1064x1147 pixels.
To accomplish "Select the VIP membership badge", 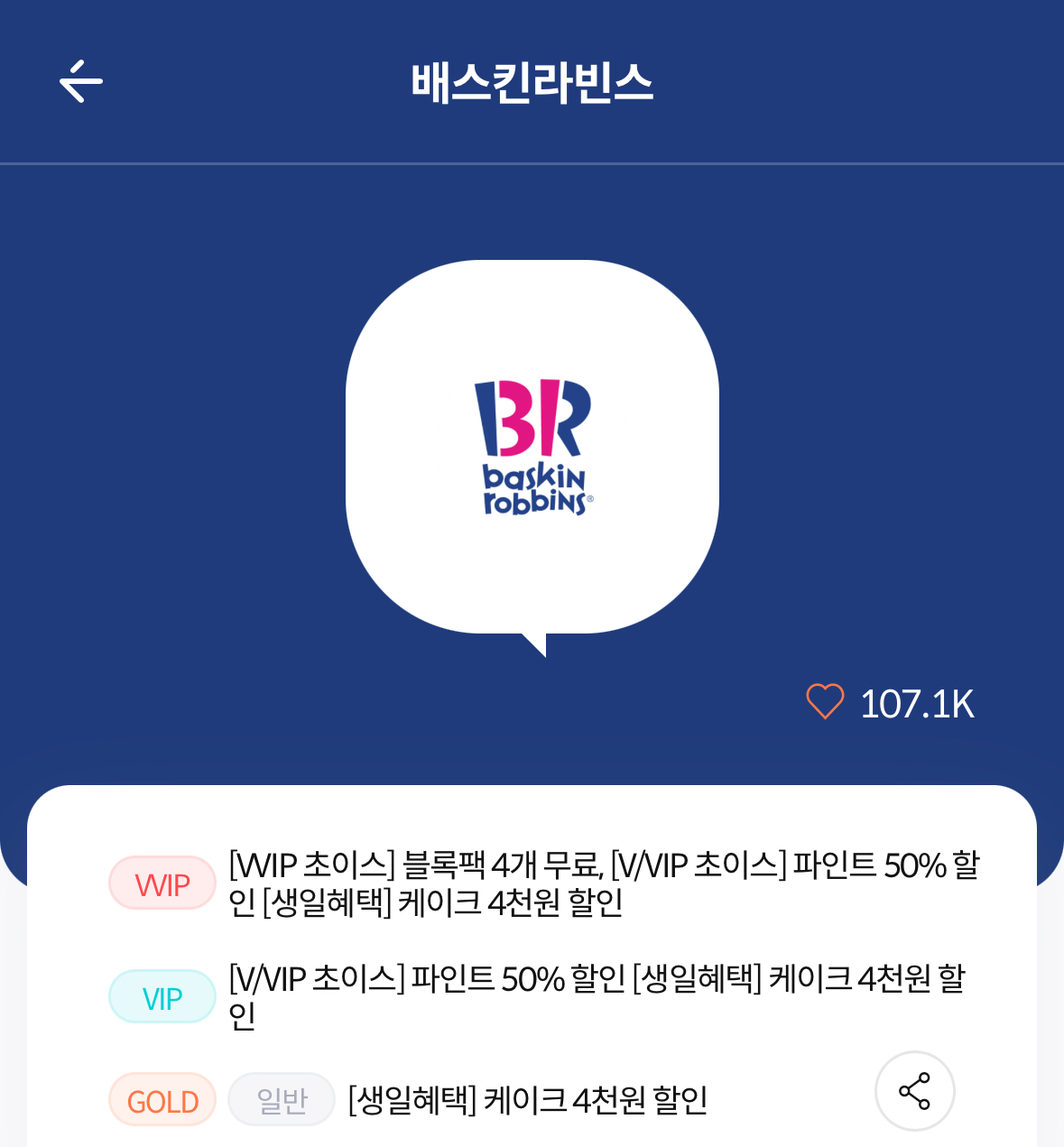I will [162, 996].
